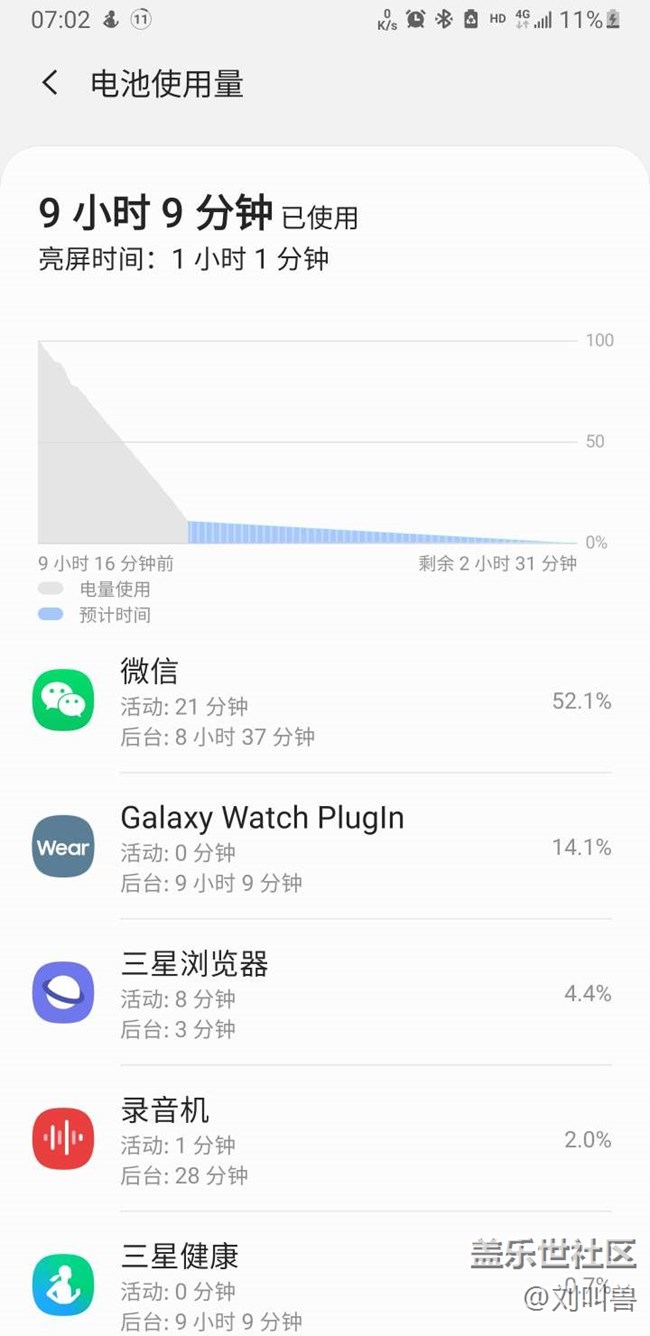This screenshot has width=650, height=1336.
Task: Open Galaxy Watch PlugIn usage details
Action: pyautogui.click(x=325, y=846)
